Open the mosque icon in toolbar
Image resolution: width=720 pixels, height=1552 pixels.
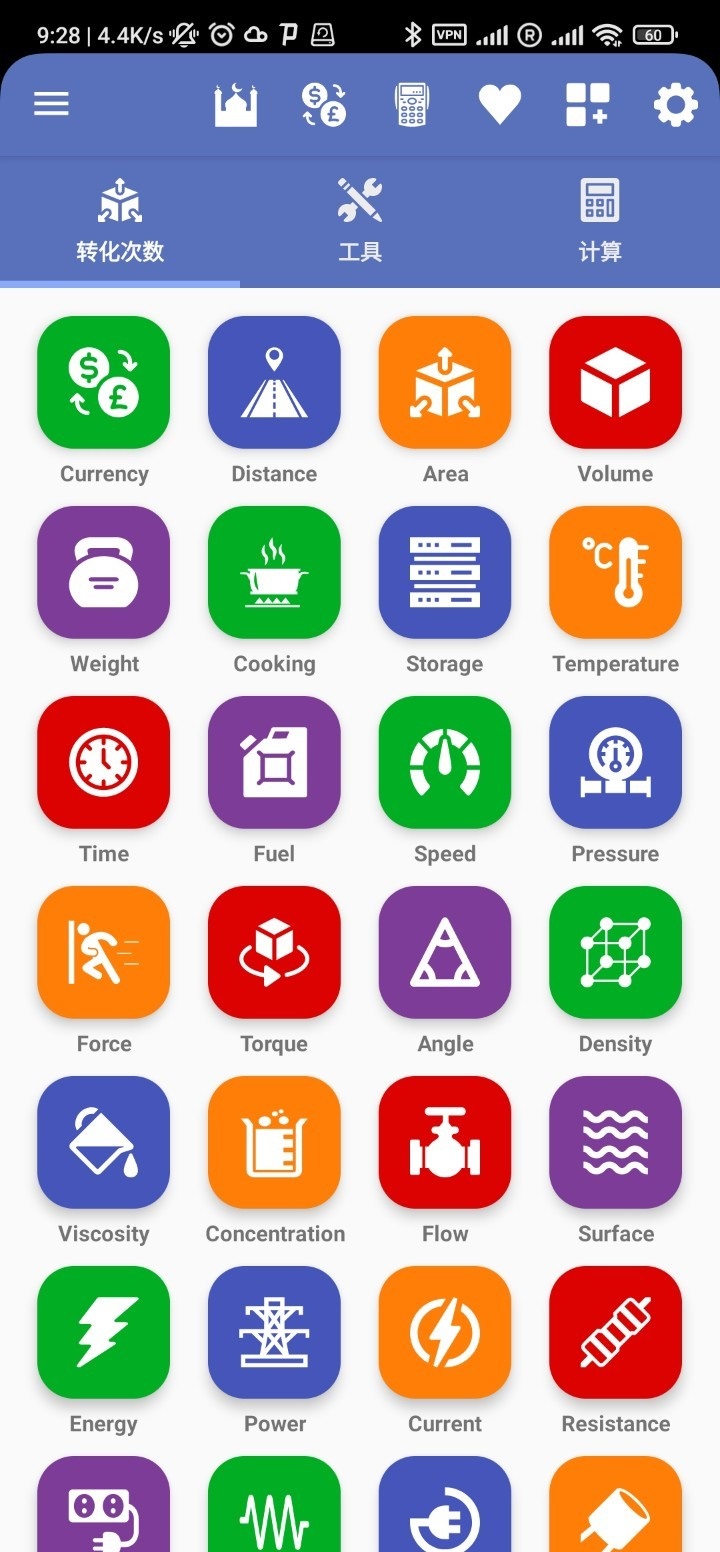pyautogui.click(x=236, y=104)
